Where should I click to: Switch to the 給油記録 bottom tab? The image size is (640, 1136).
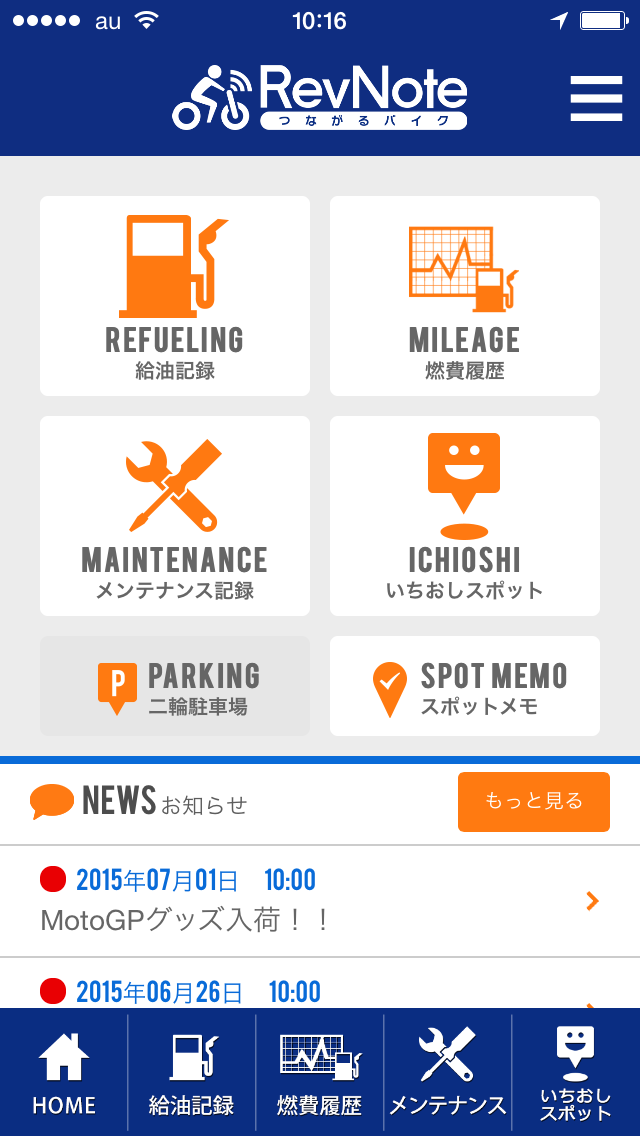tap(191, 1072)
